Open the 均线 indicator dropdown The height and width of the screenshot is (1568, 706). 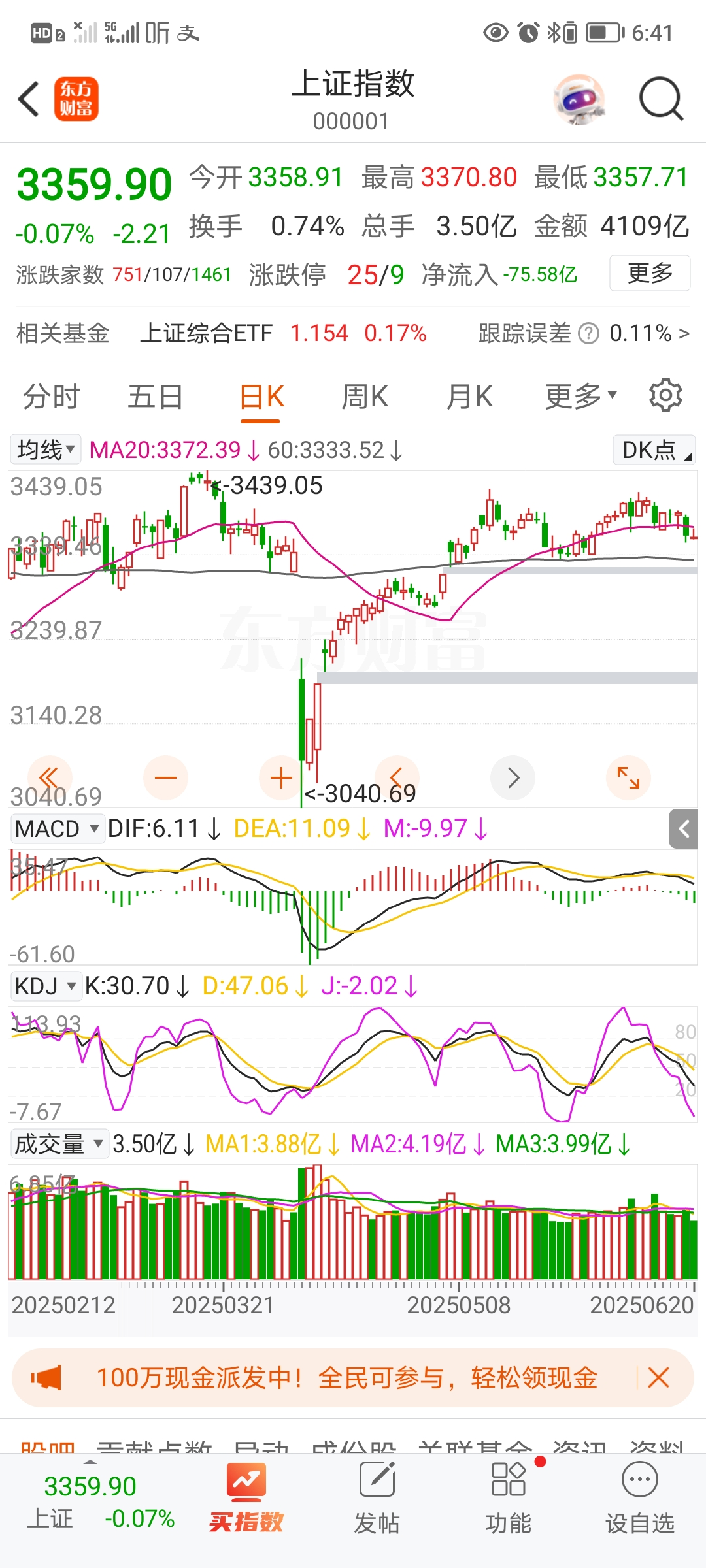tap(46, 449)
